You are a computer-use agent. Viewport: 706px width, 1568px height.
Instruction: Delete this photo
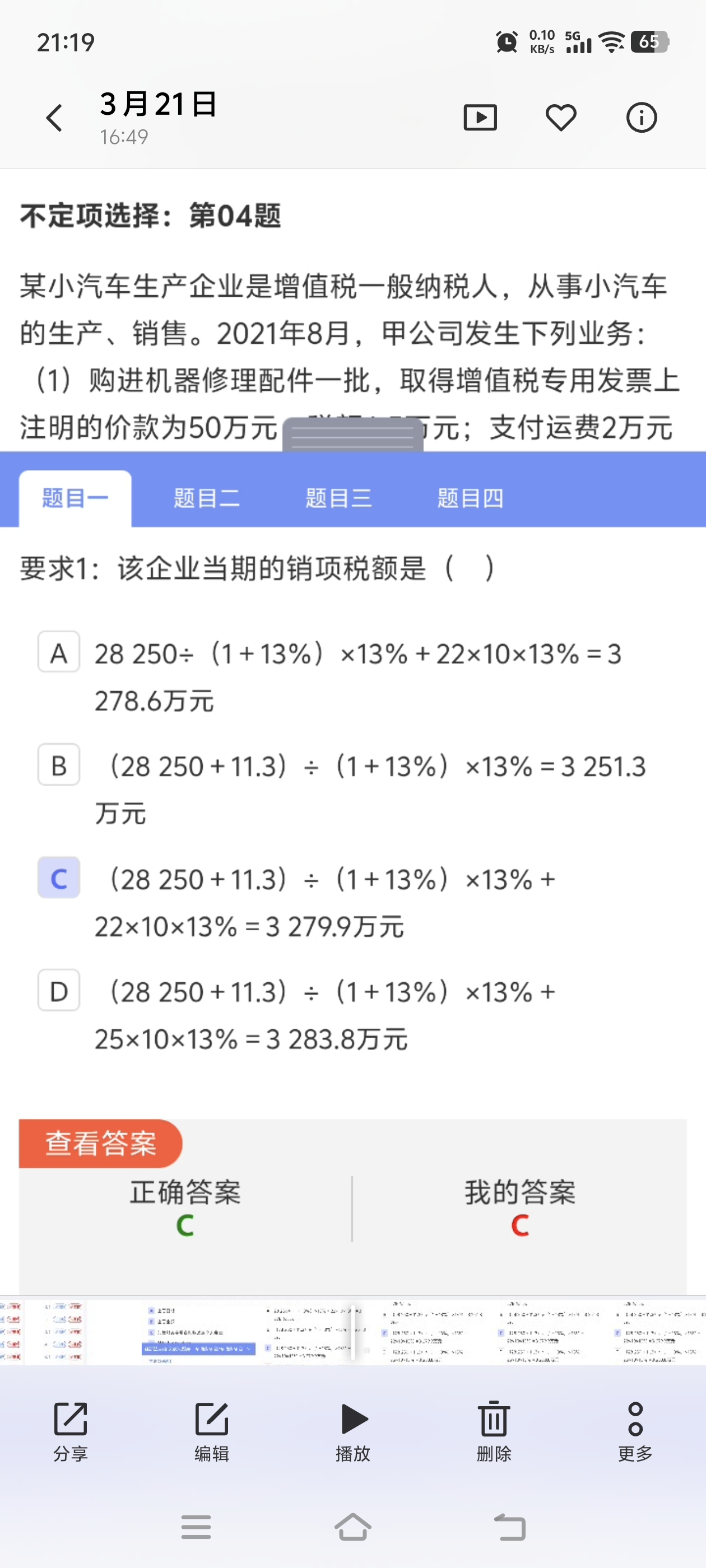click(x=494, y=1430)
